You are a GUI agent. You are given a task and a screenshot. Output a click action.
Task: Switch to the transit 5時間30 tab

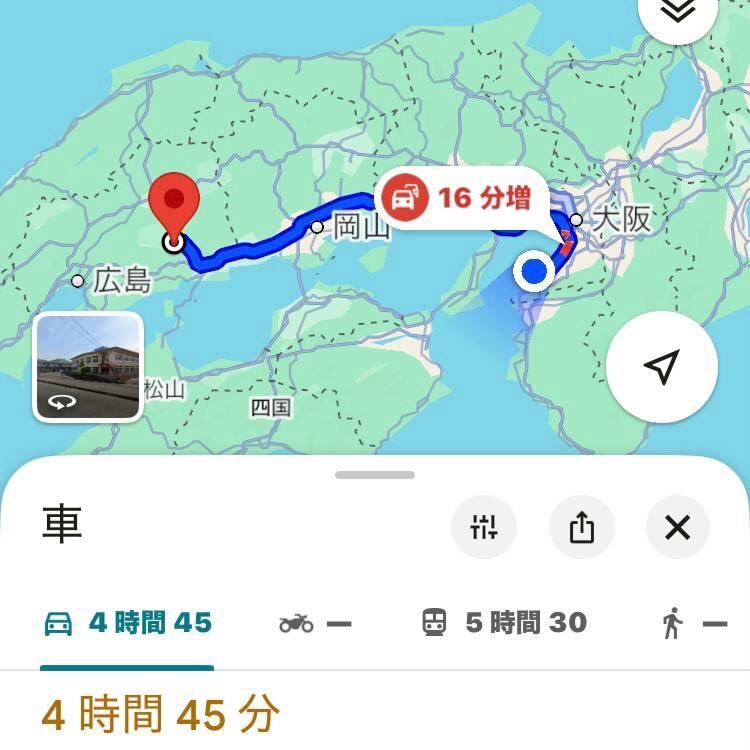pos(503,623)
